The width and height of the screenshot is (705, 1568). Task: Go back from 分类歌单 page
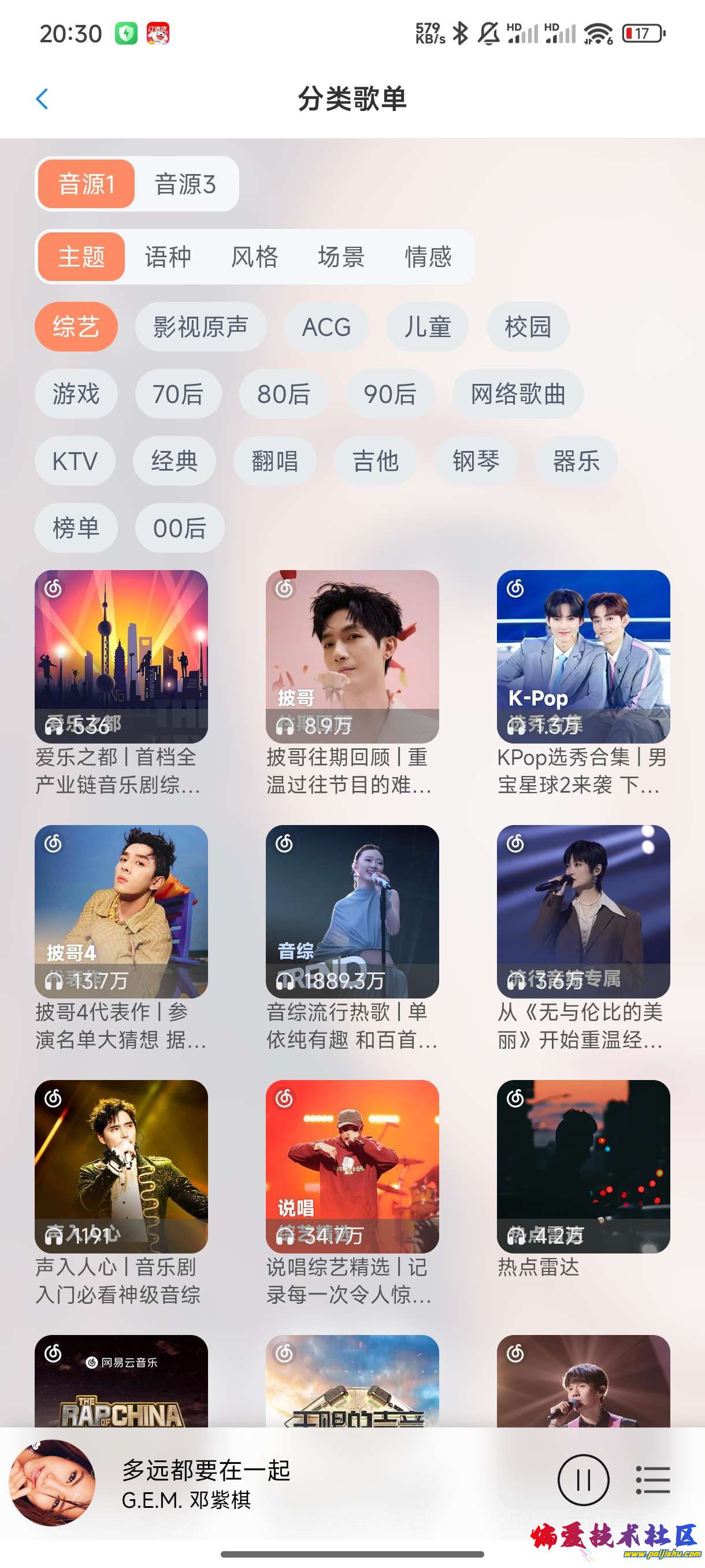tap(42, 99)
